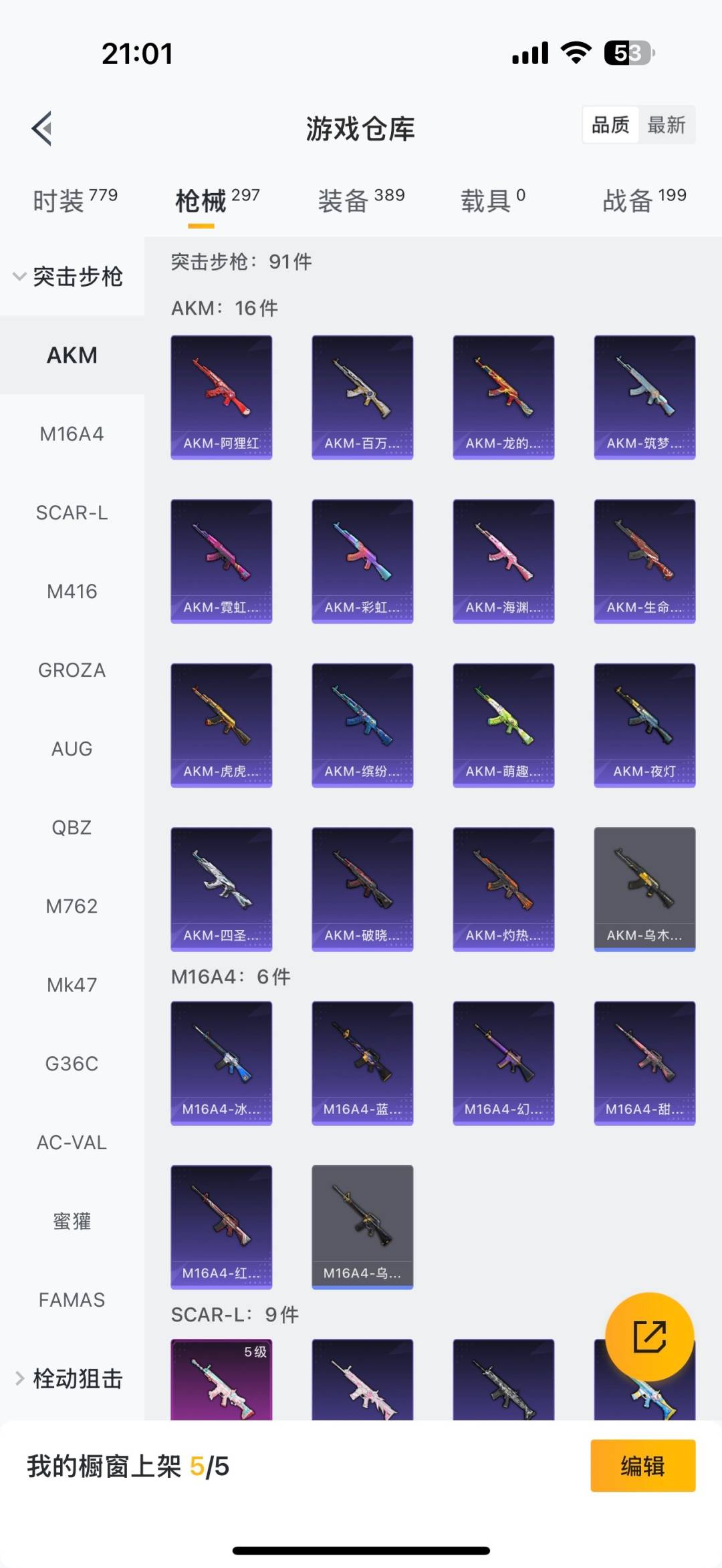
Task: Tap the yellow floating share button
Action: [649, 1337]
